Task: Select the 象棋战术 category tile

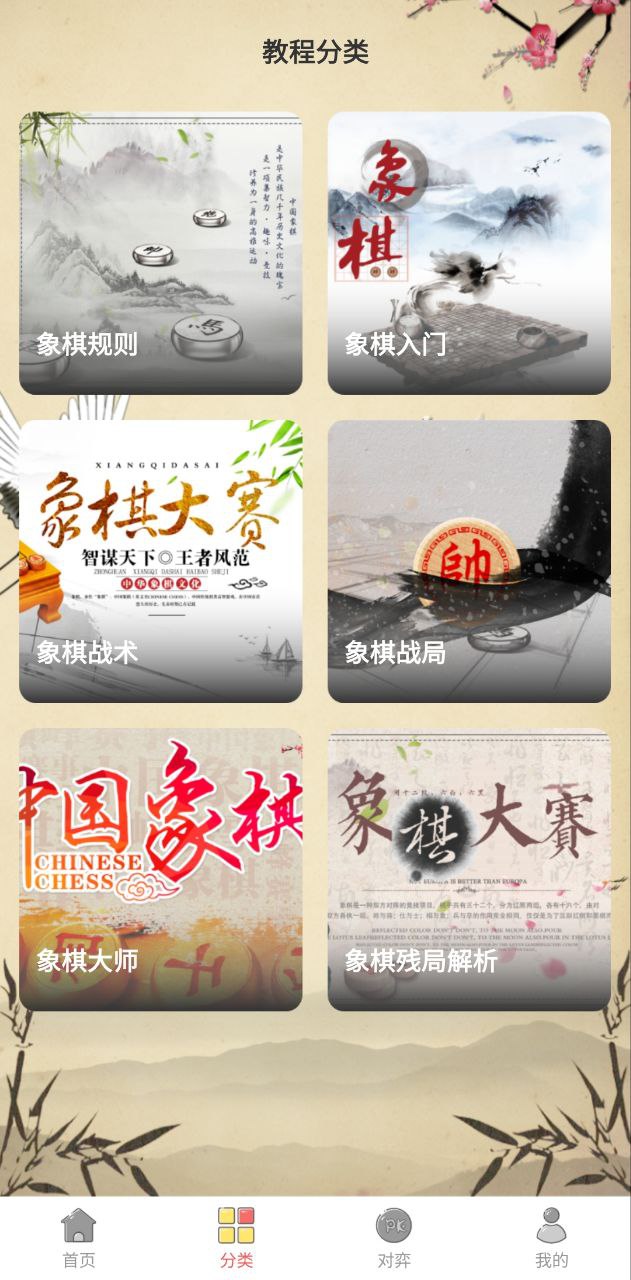Action: point(160,561)
